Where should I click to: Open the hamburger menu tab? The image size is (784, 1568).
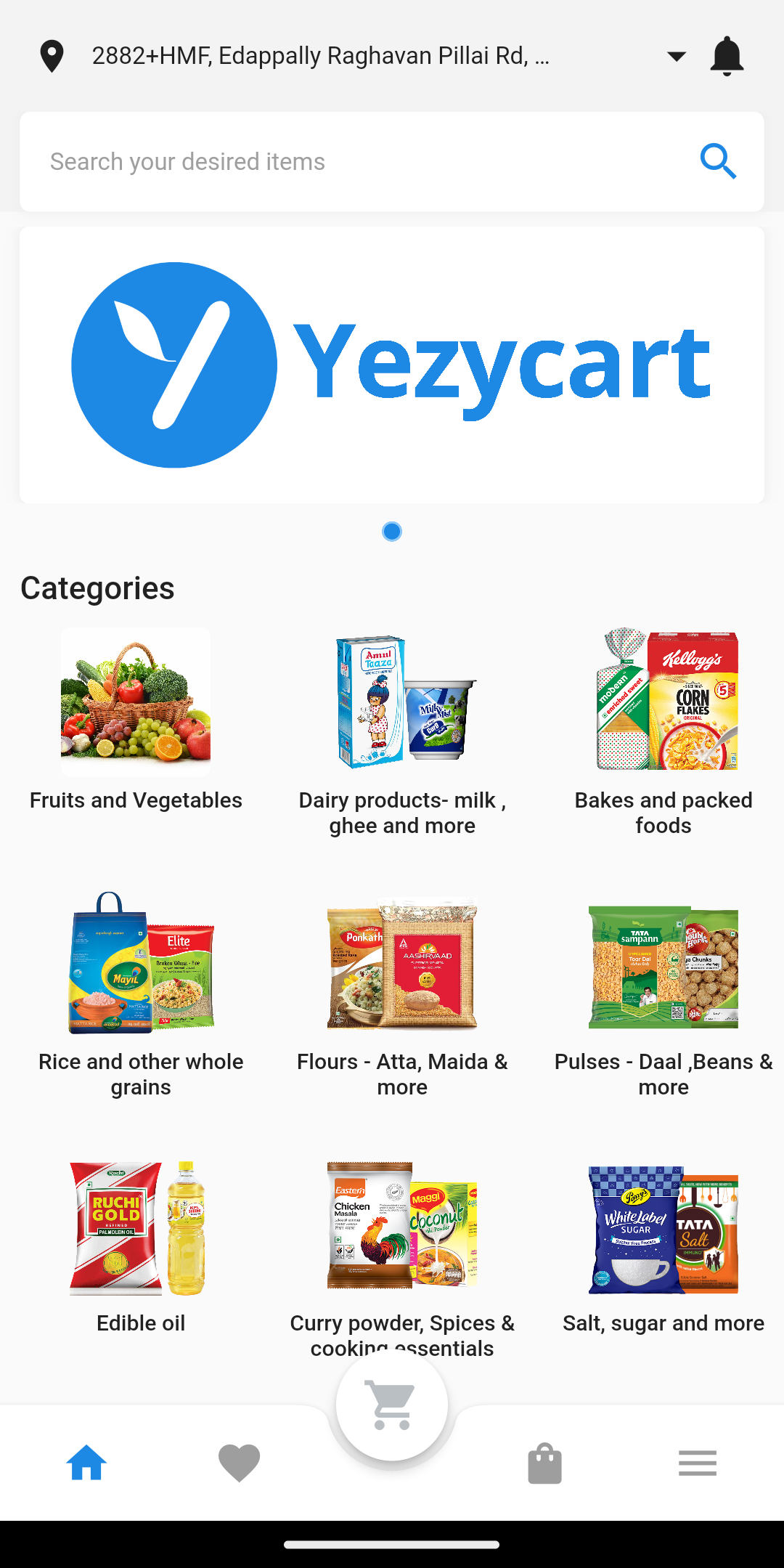698,1463
